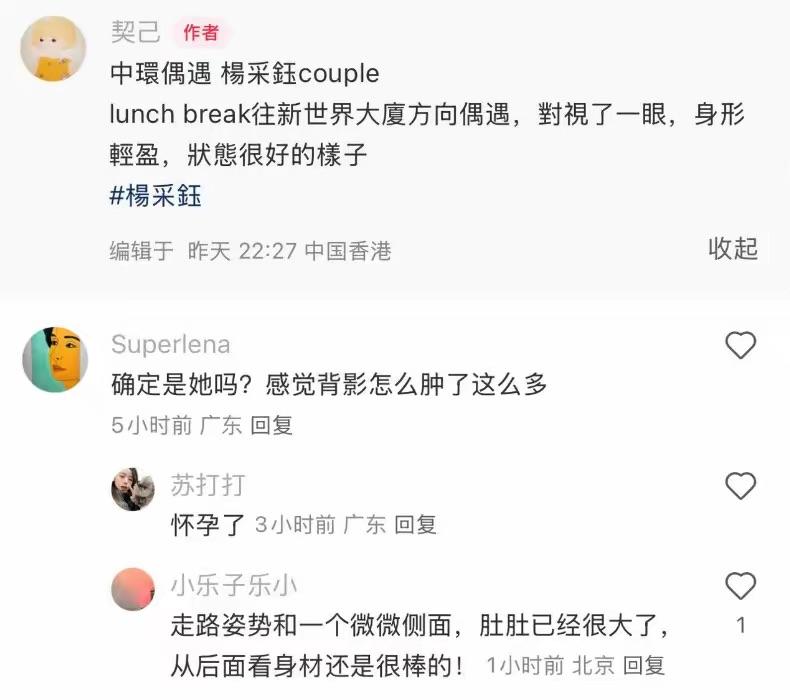Reply to 小乐子乐小's comment
The image size is (790, 700).
pyautogui.click(x=643, y=664)
